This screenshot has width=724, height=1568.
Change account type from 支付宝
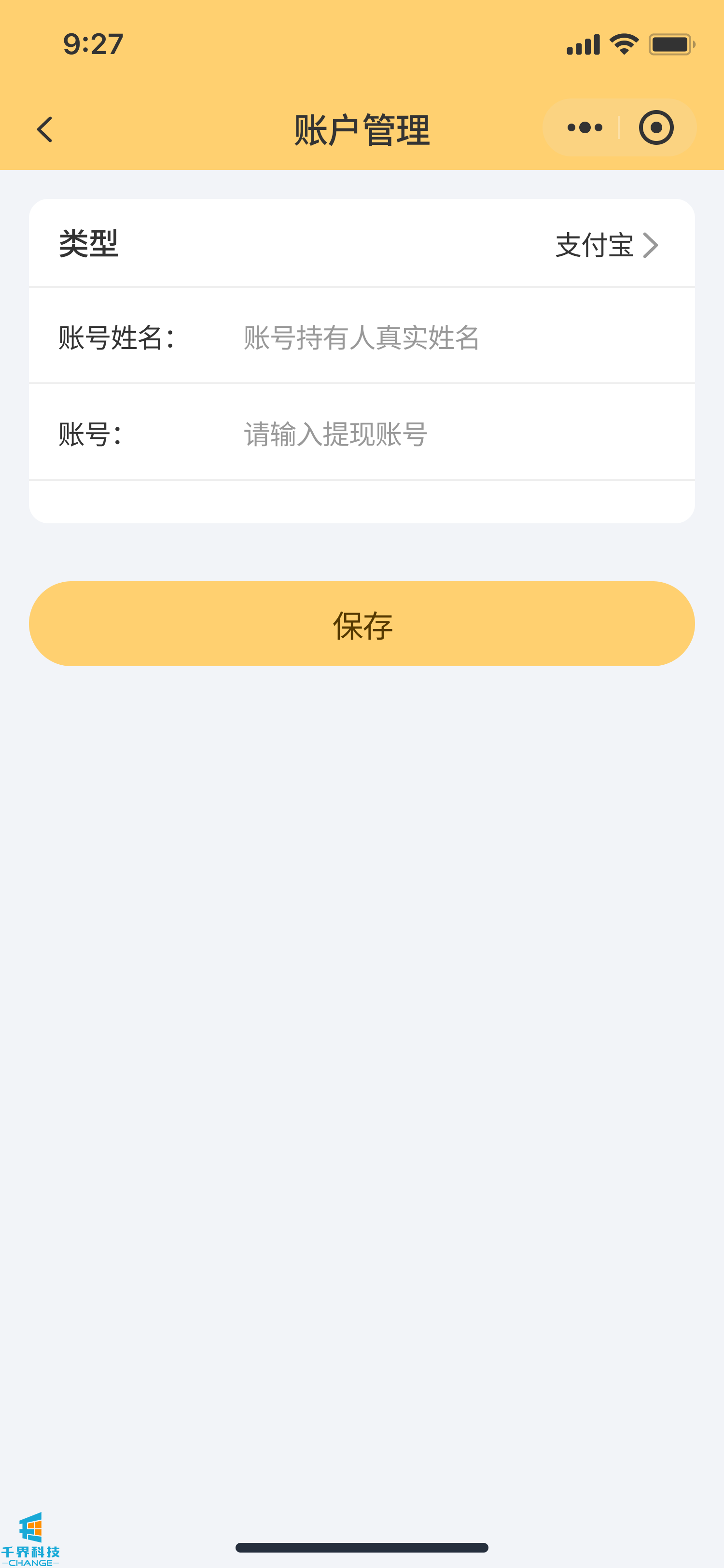click(606, 245)
